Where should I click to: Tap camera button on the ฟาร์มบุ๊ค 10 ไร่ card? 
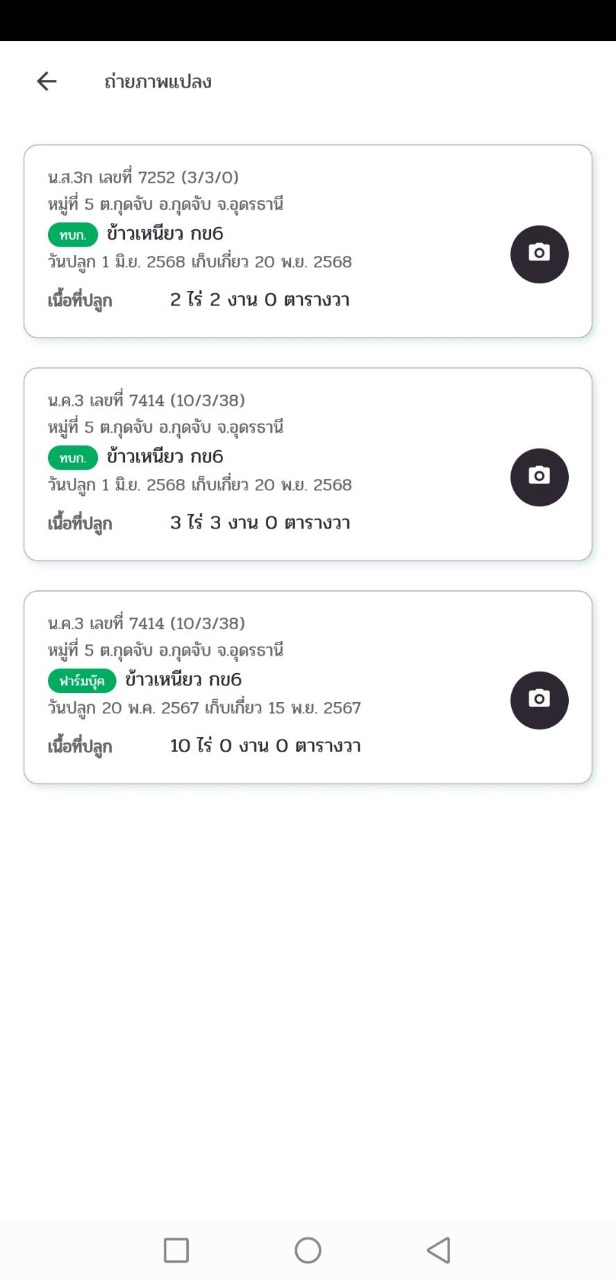540,700
